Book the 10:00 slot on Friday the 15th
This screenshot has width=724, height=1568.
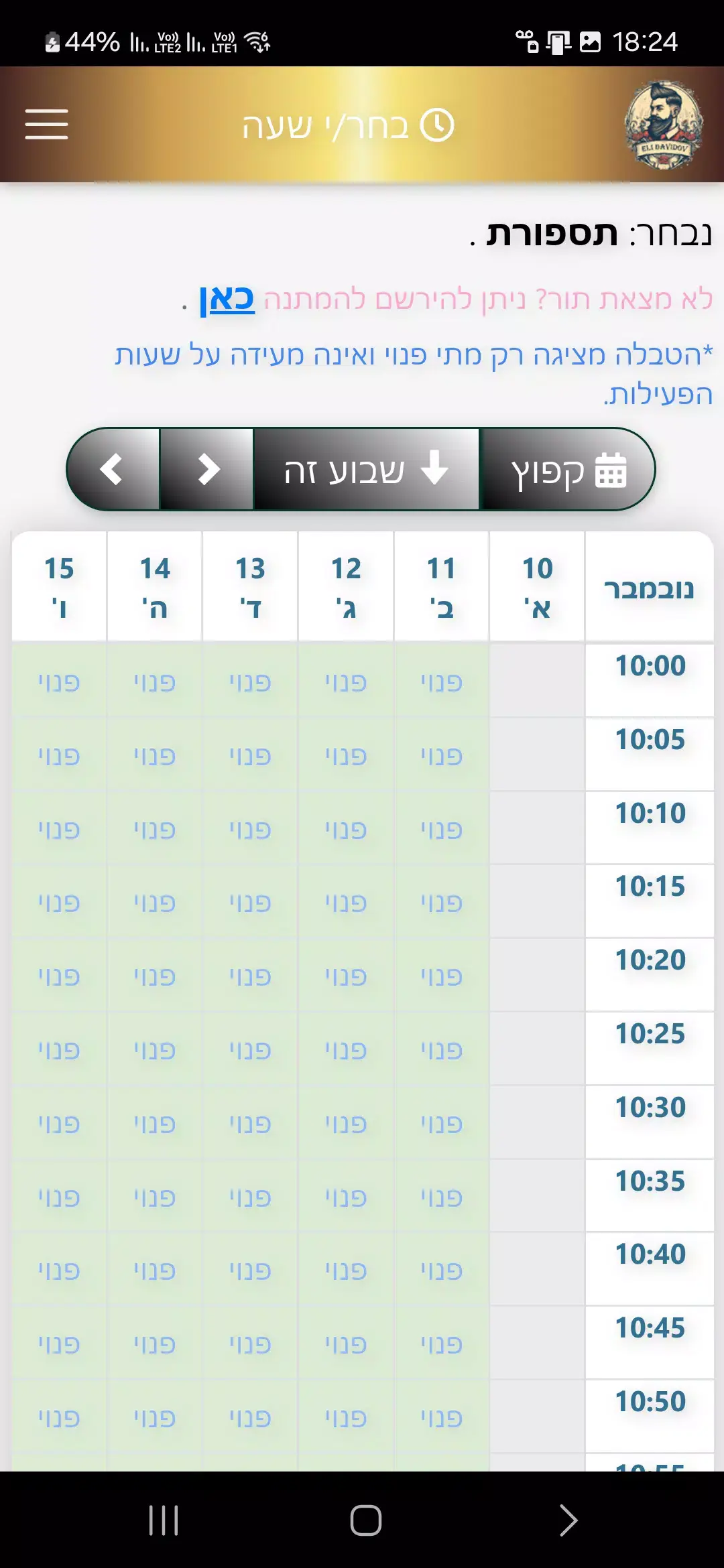(58, 683)
